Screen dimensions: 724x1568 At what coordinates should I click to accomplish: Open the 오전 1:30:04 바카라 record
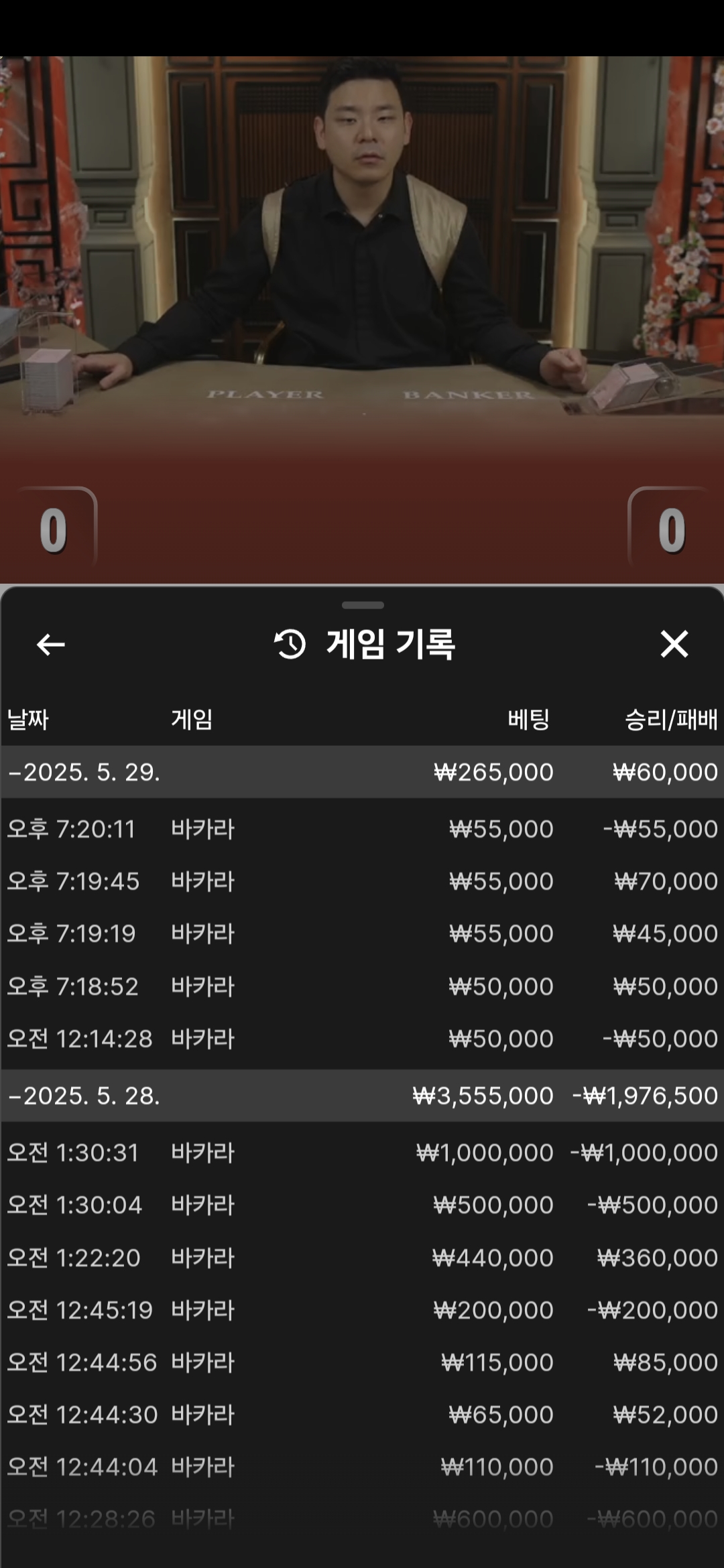tap(362, 1205)
